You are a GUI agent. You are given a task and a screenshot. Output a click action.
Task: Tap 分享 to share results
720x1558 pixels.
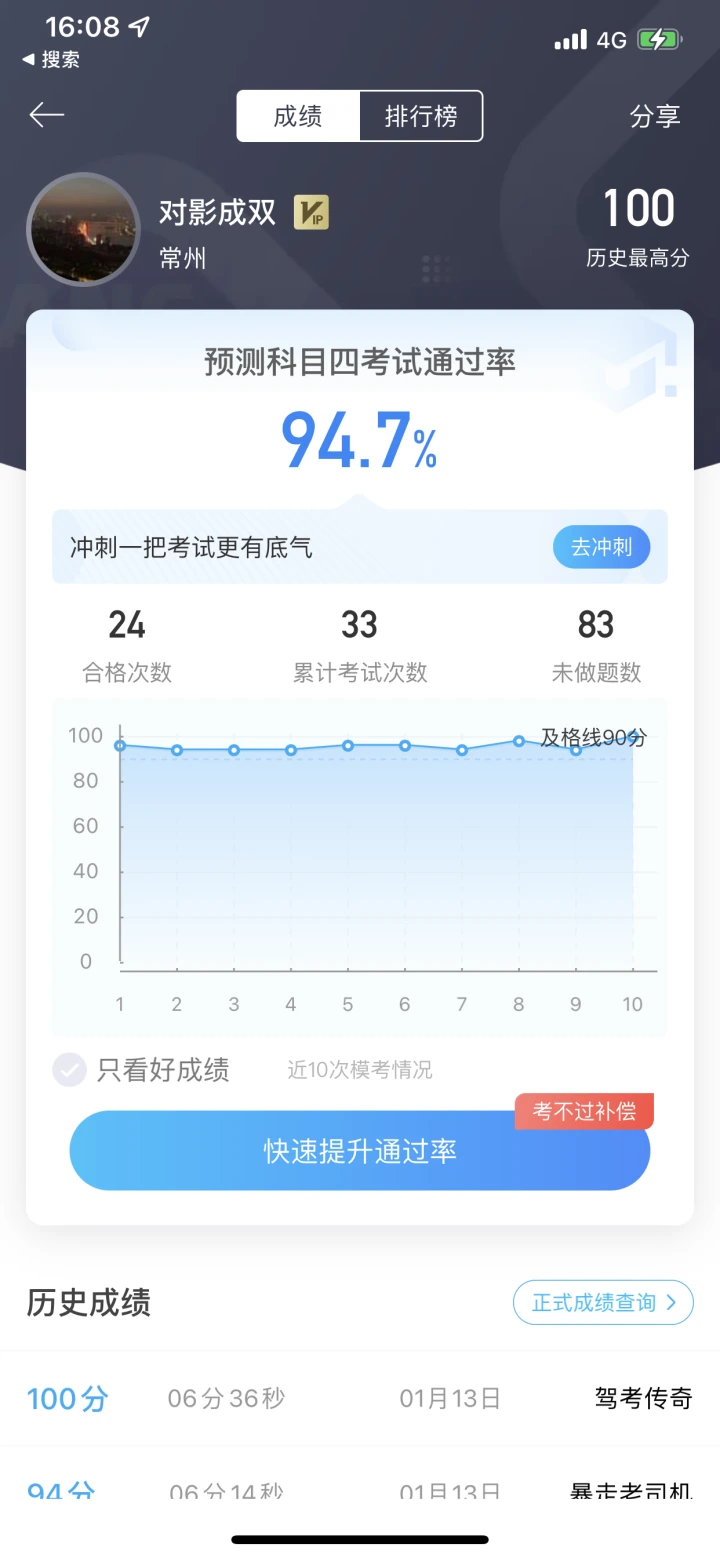[x=655, y=116]
